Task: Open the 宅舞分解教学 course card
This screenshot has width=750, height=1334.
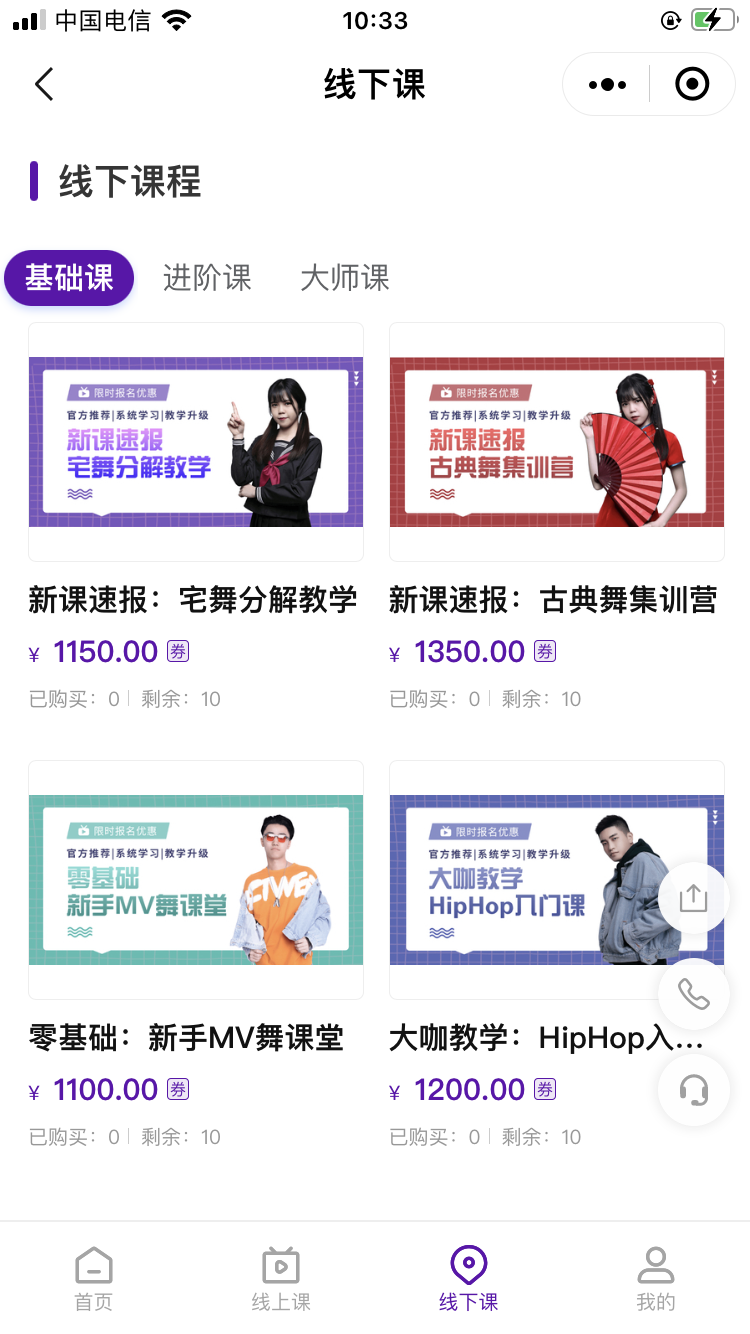Action: tap(196, 441)
